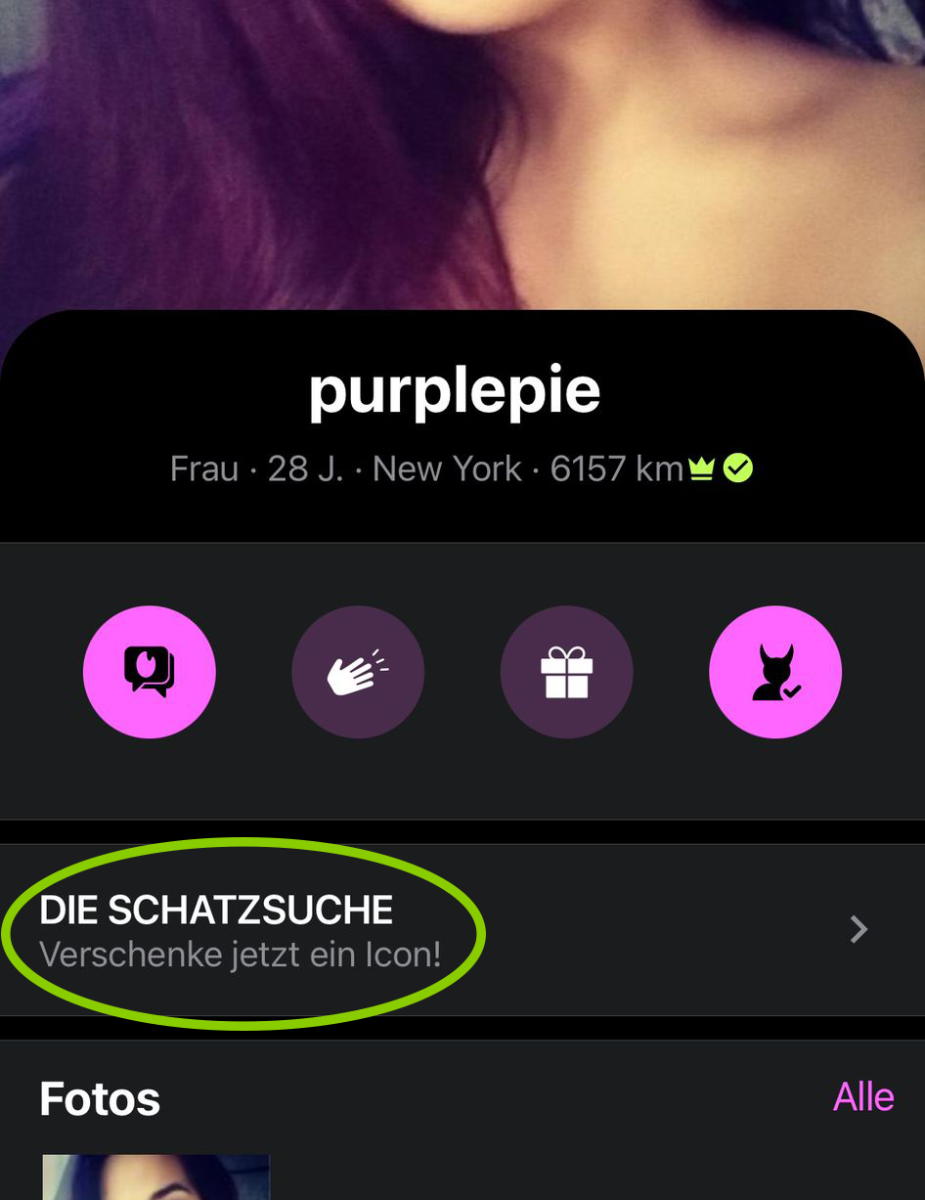
Task: Show all photos via Alle
Action: [x=863, y=1097]
